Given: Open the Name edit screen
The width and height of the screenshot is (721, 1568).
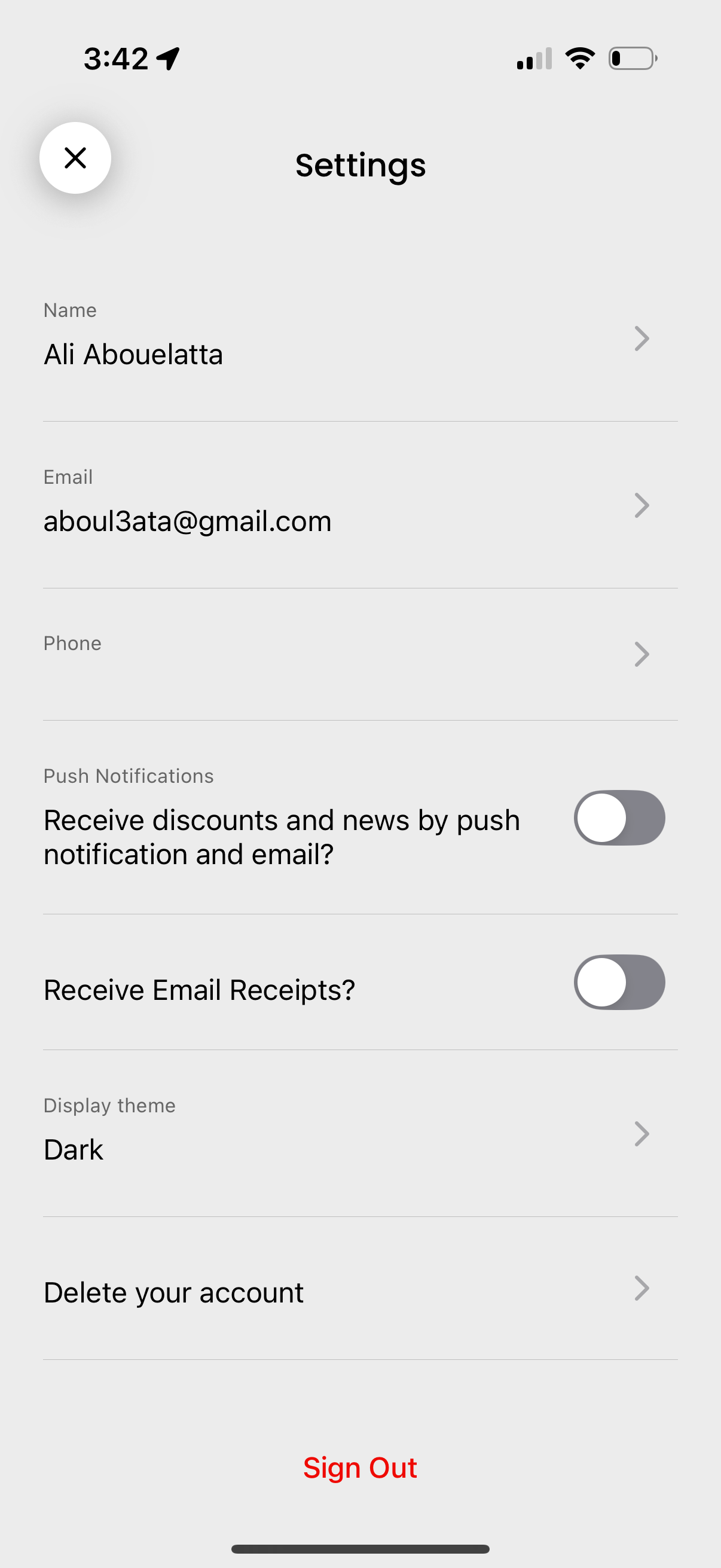Looking at the screenshot, I should tap(243, 339).
